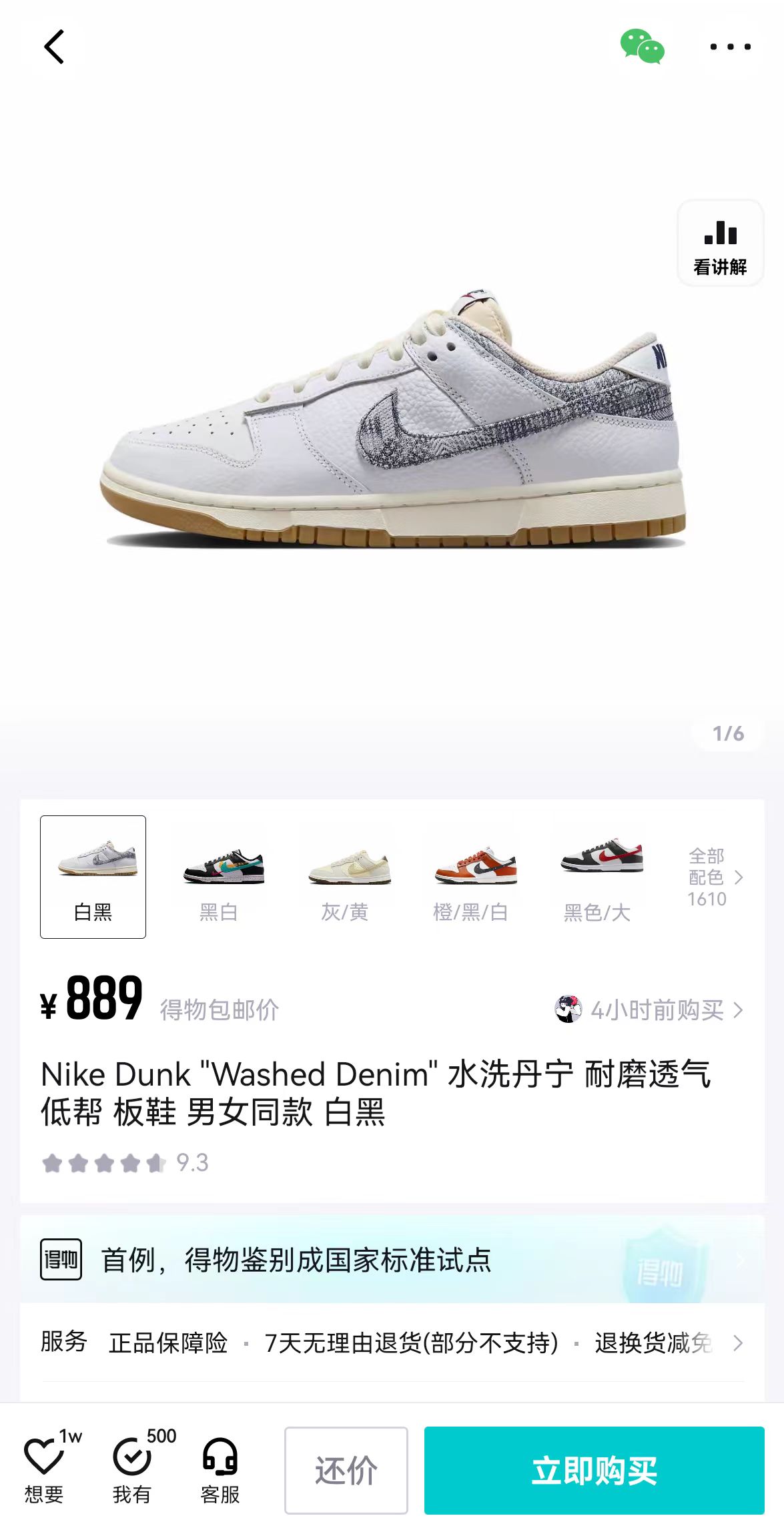Tap 还价 to make an offer

pos(346,1470)
